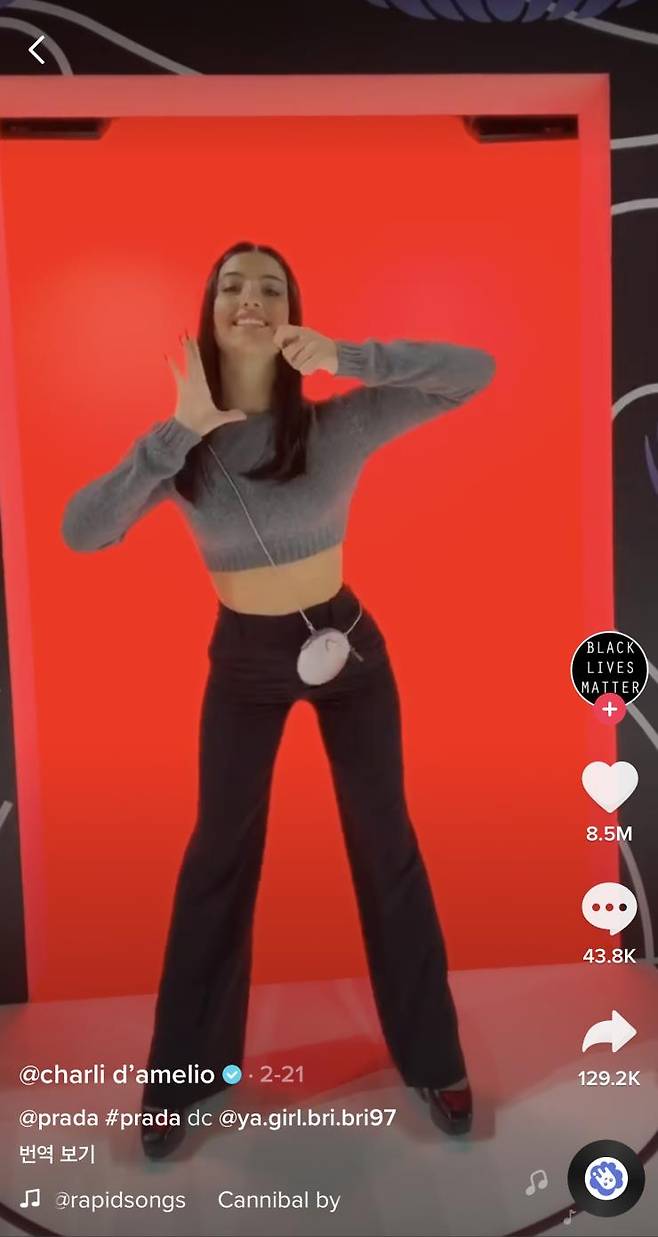
Task: Tap 번역 보기 to translate the caption
Action: click(57, 1153)
